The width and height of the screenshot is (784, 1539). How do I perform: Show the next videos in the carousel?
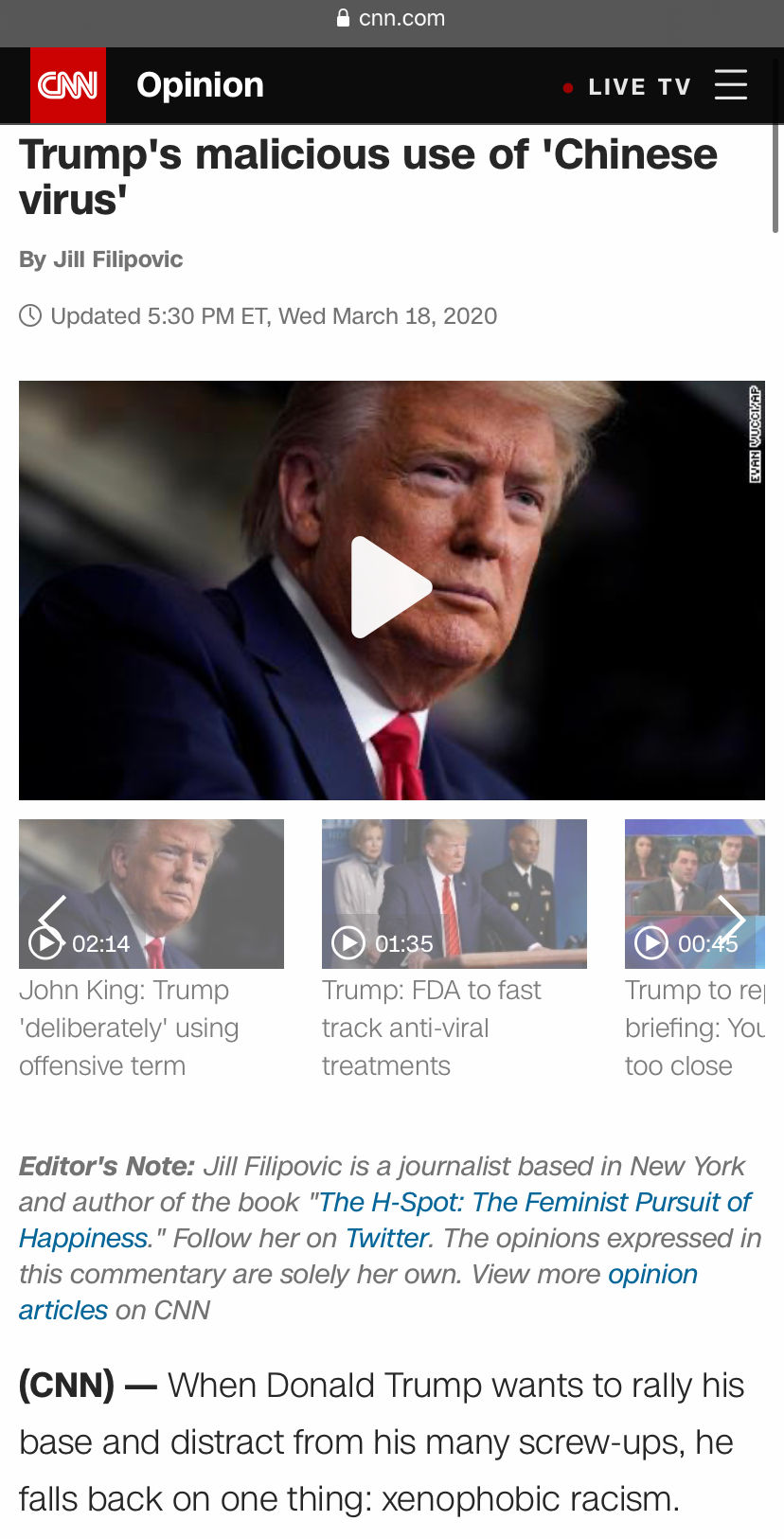(731, 919)
